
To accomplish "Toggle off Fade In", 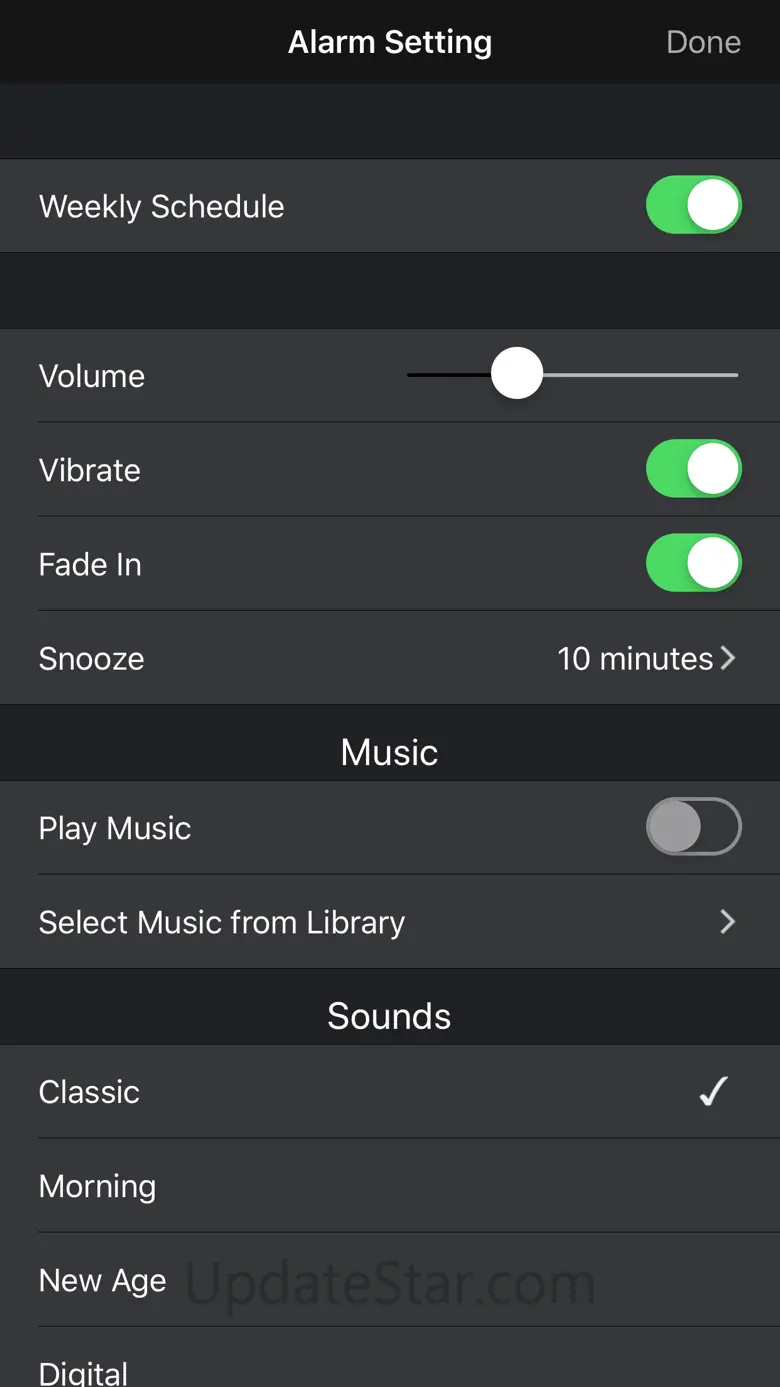I will pos(693,563).
